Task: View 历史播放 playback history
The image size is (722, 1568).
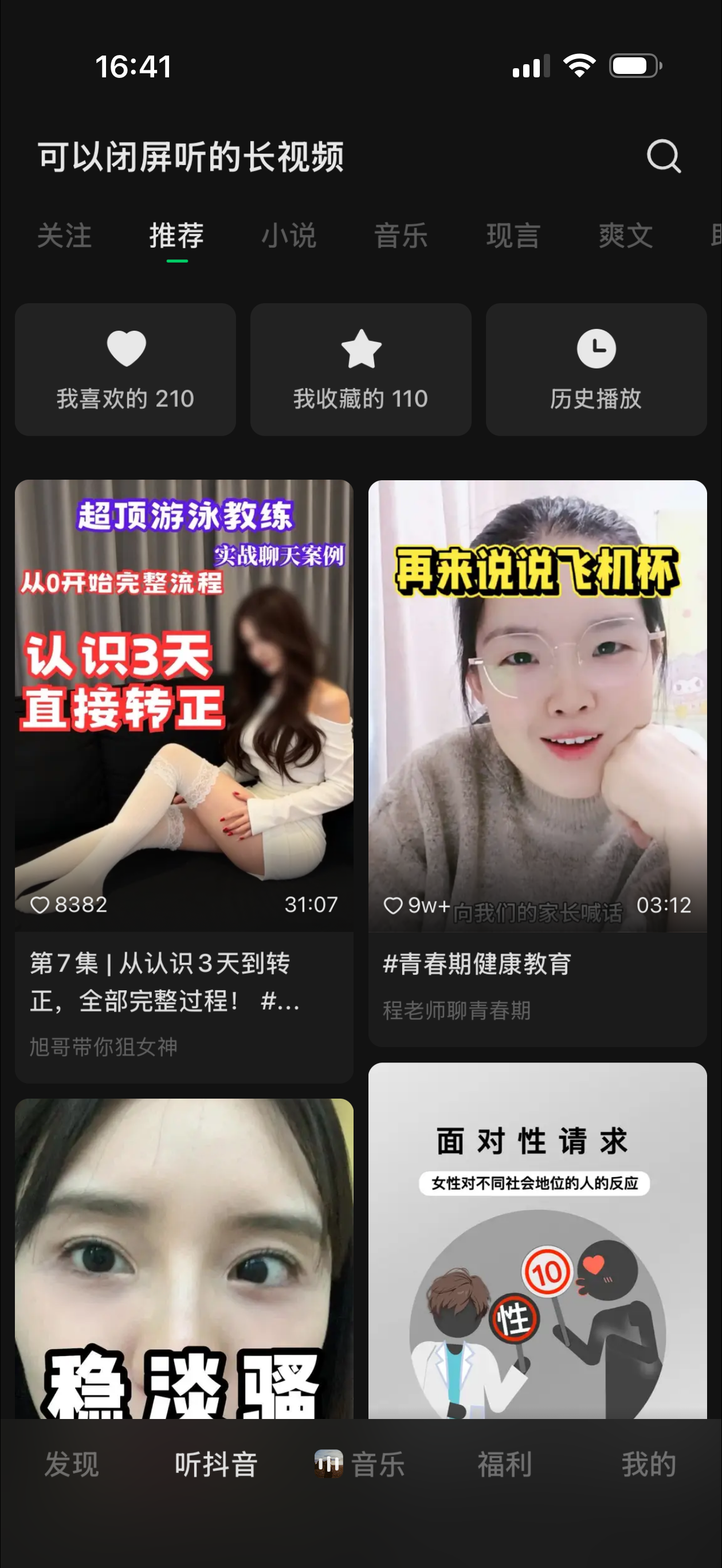Action: tap(596, 370)
